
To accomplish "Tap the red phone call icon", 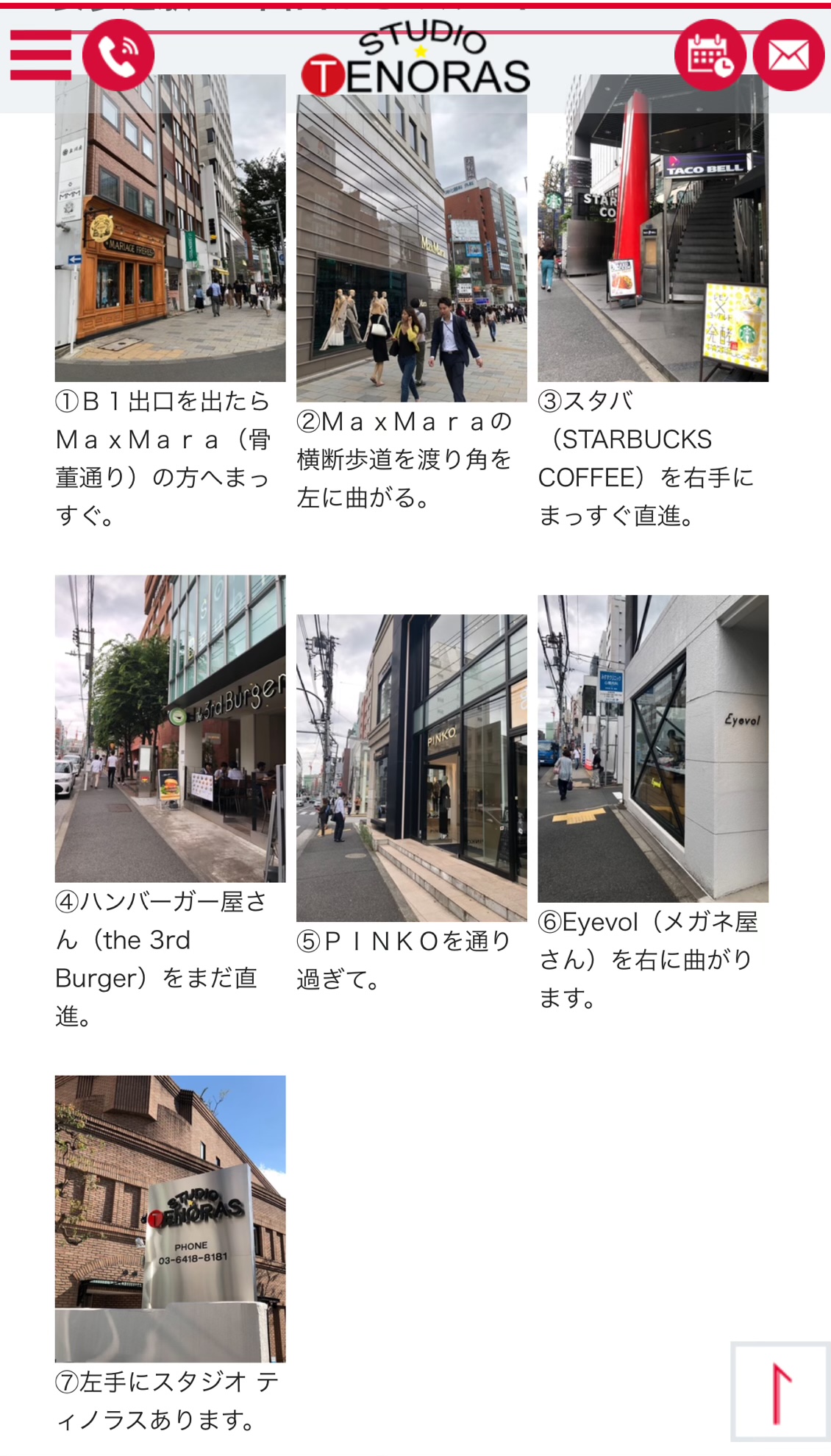I will (118, 55).
